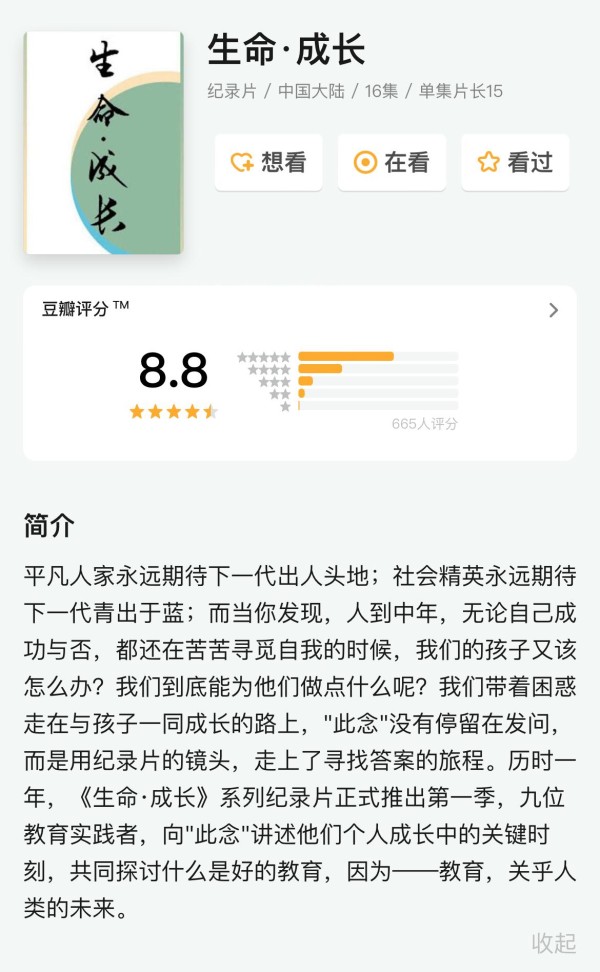Image resolution: width=600 pixels, height=972 pixels.
Task: Open the 生命·成长 poster image
Action: pyautogui.click(x=104, y=143)
